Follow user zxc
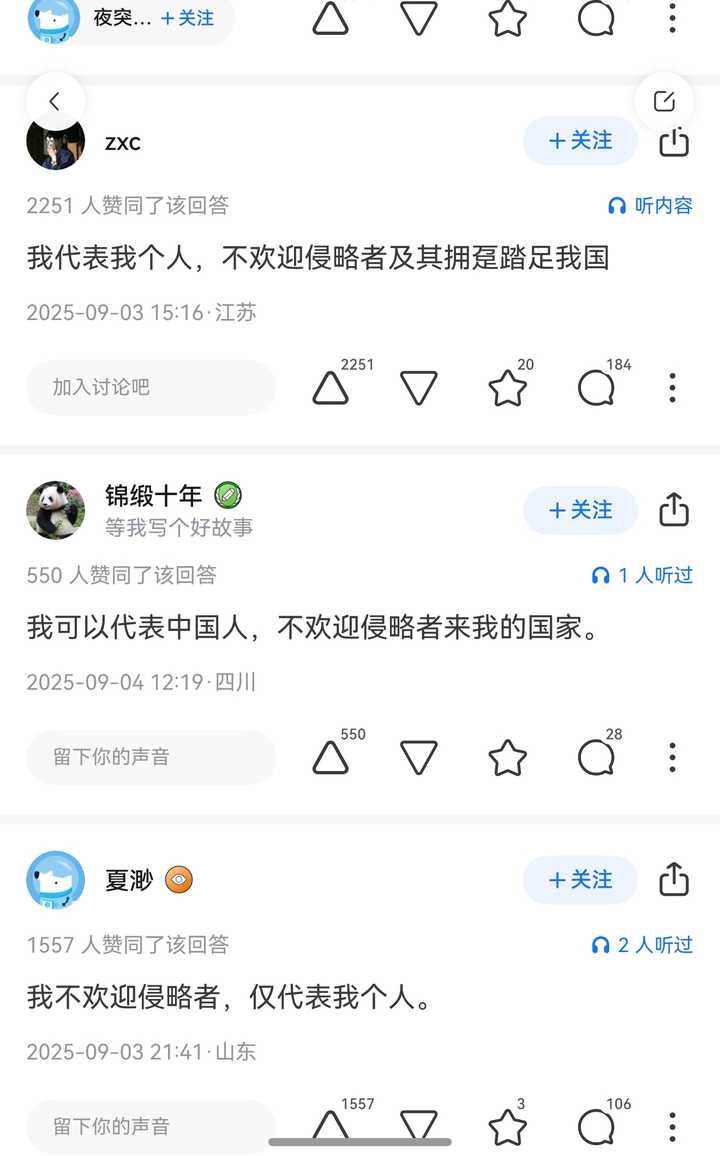The image size is (720, 1156). (x=580, y=141)
